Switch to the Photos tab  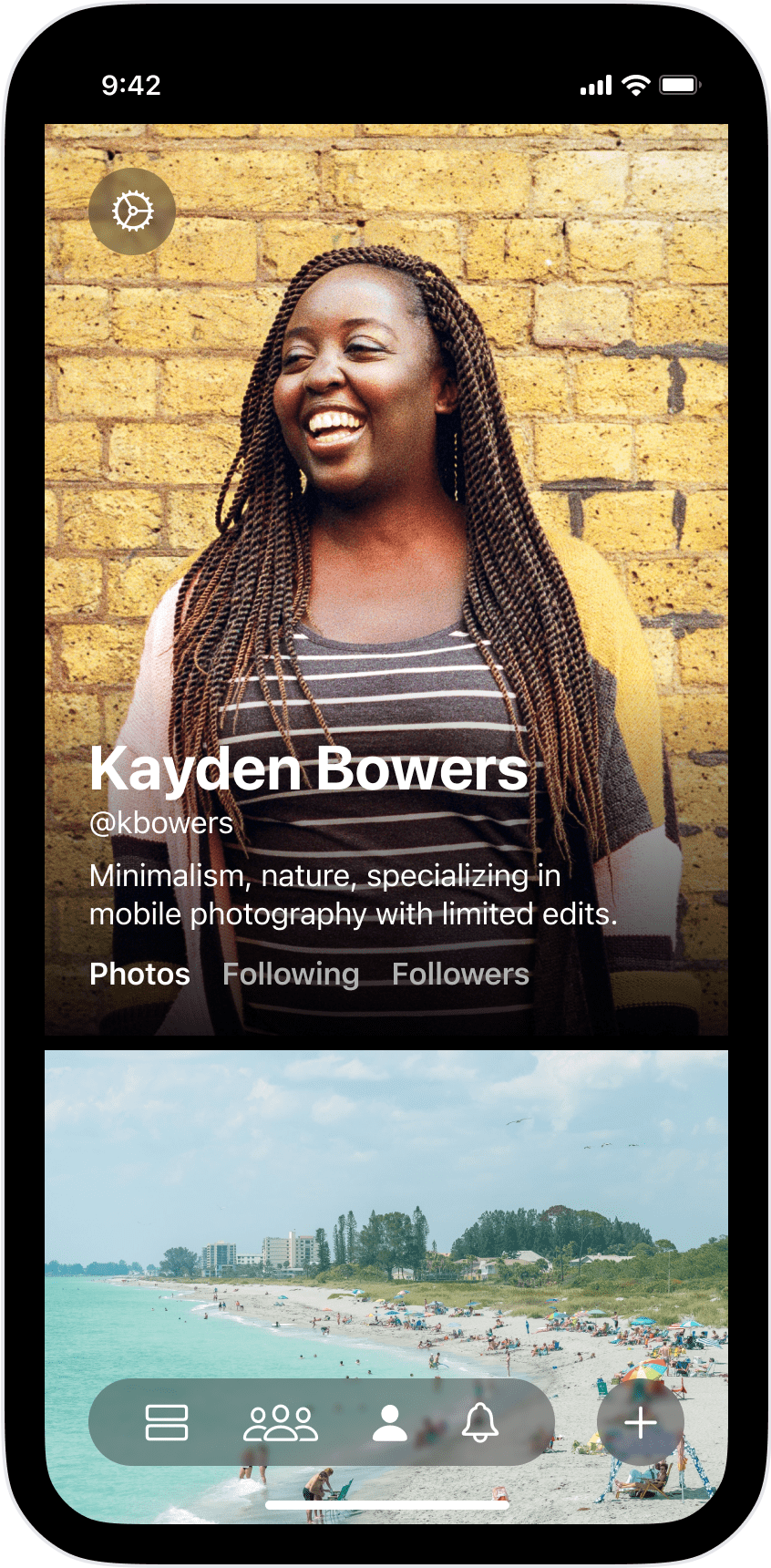139,975
